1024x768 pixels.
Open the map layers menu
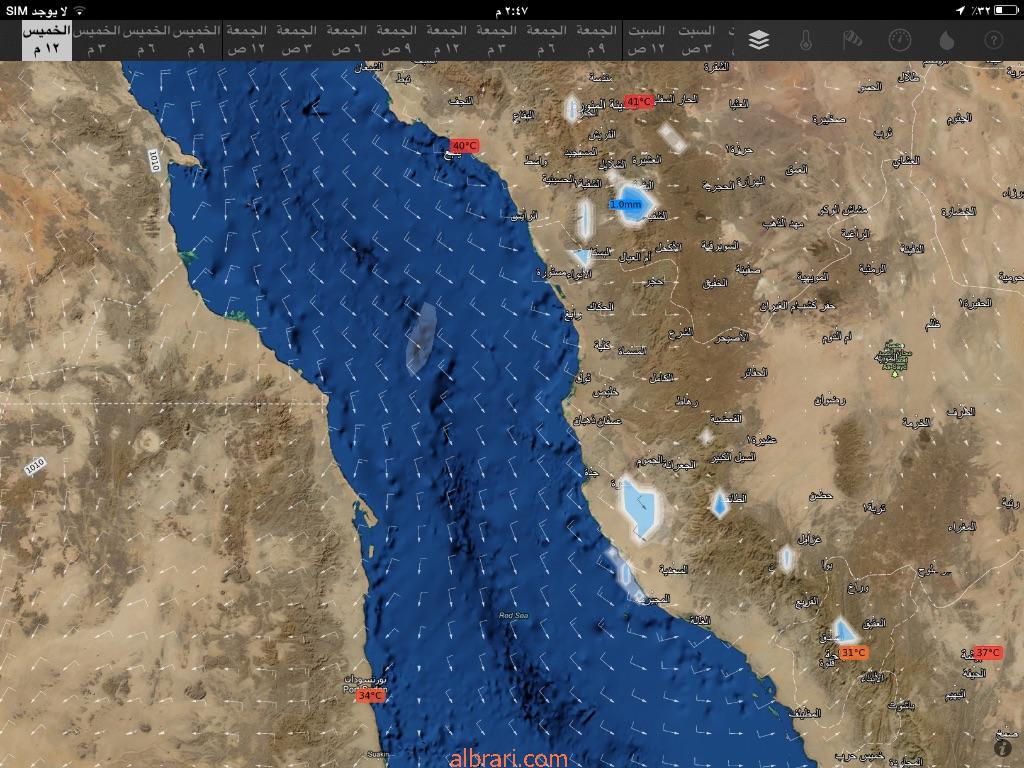759,40
